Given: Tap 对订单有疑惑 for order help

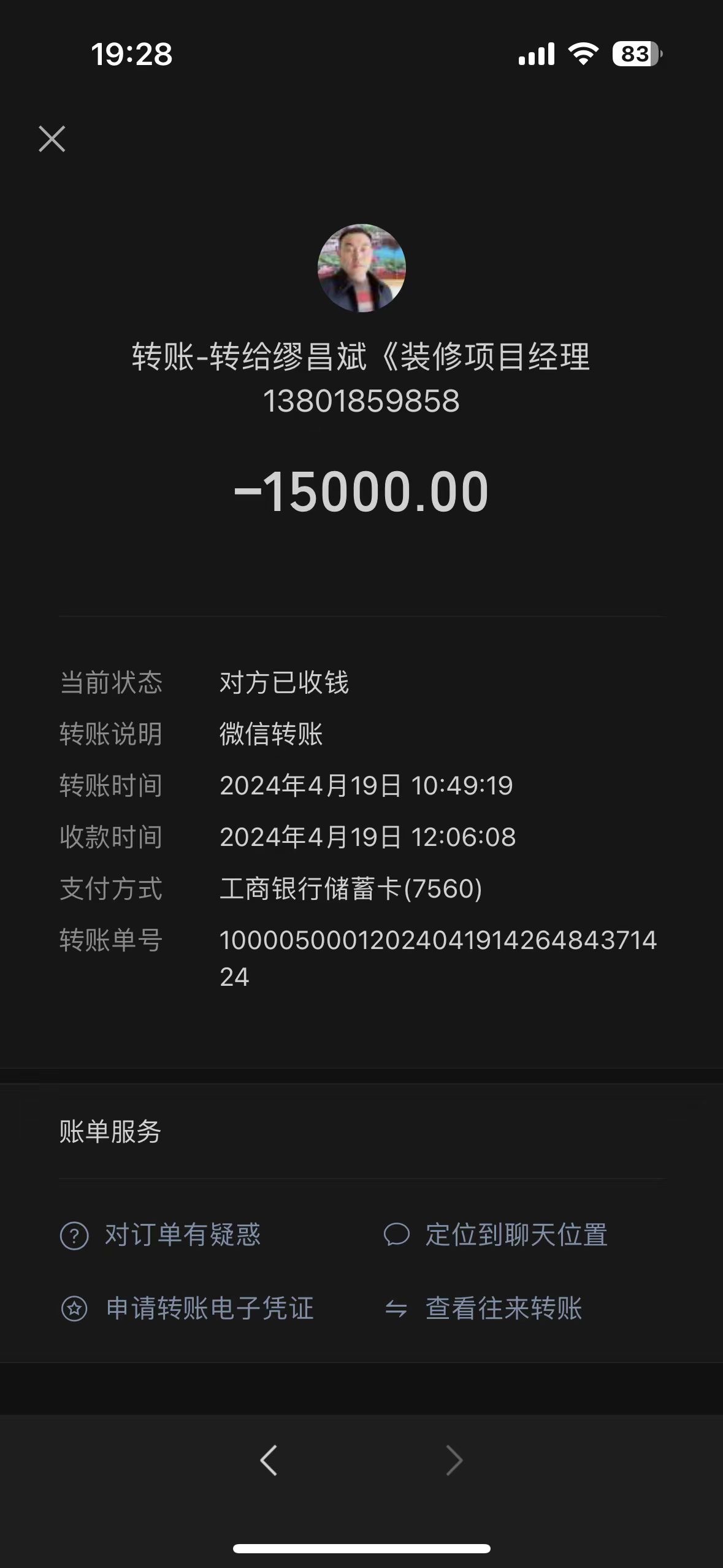Looking at the screenshot, I should pyautogui.click(x=161, y=1235).
